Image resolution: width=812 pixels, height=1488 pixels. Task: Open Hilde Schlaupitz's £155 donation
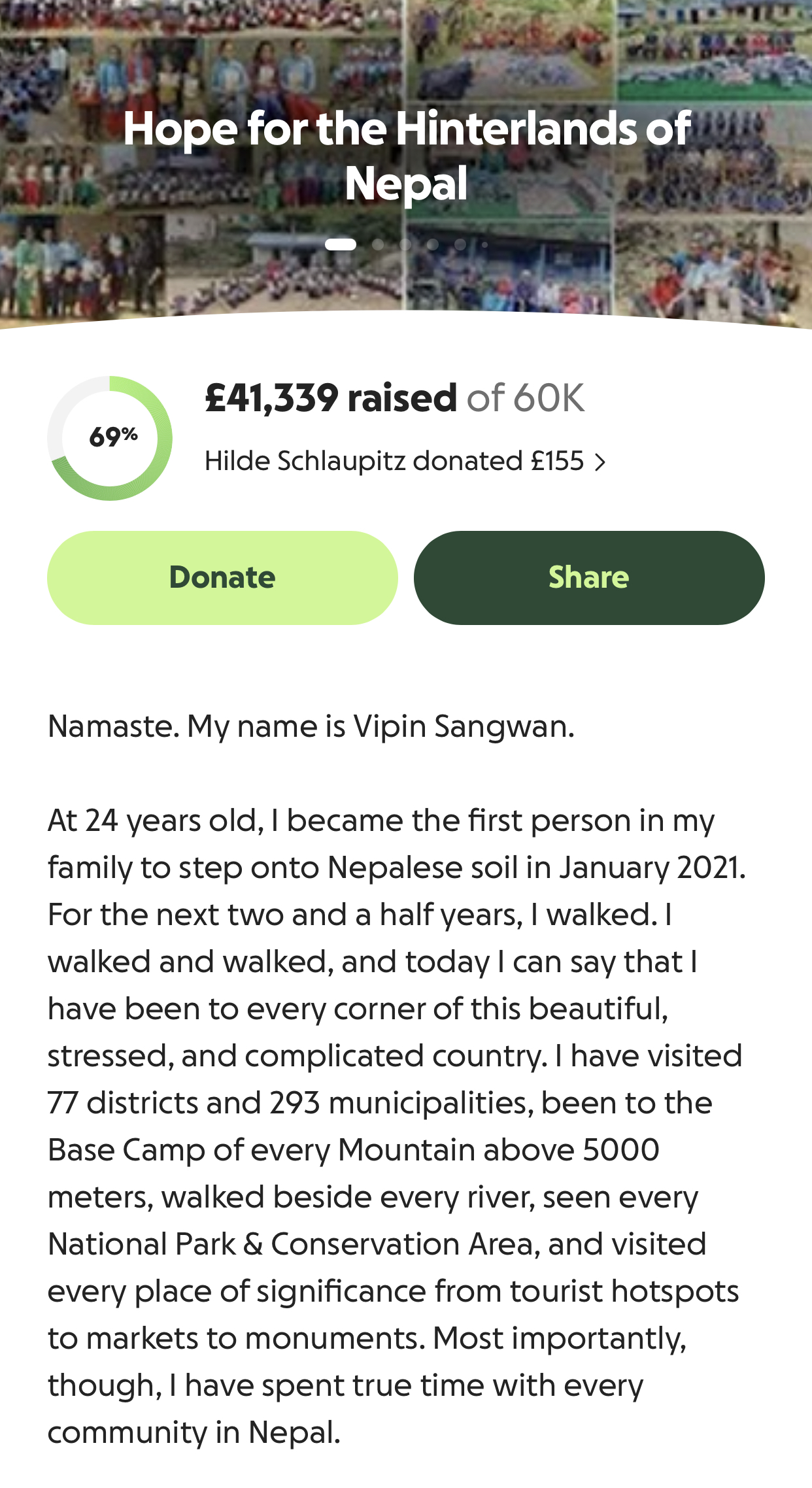(405, 462)
